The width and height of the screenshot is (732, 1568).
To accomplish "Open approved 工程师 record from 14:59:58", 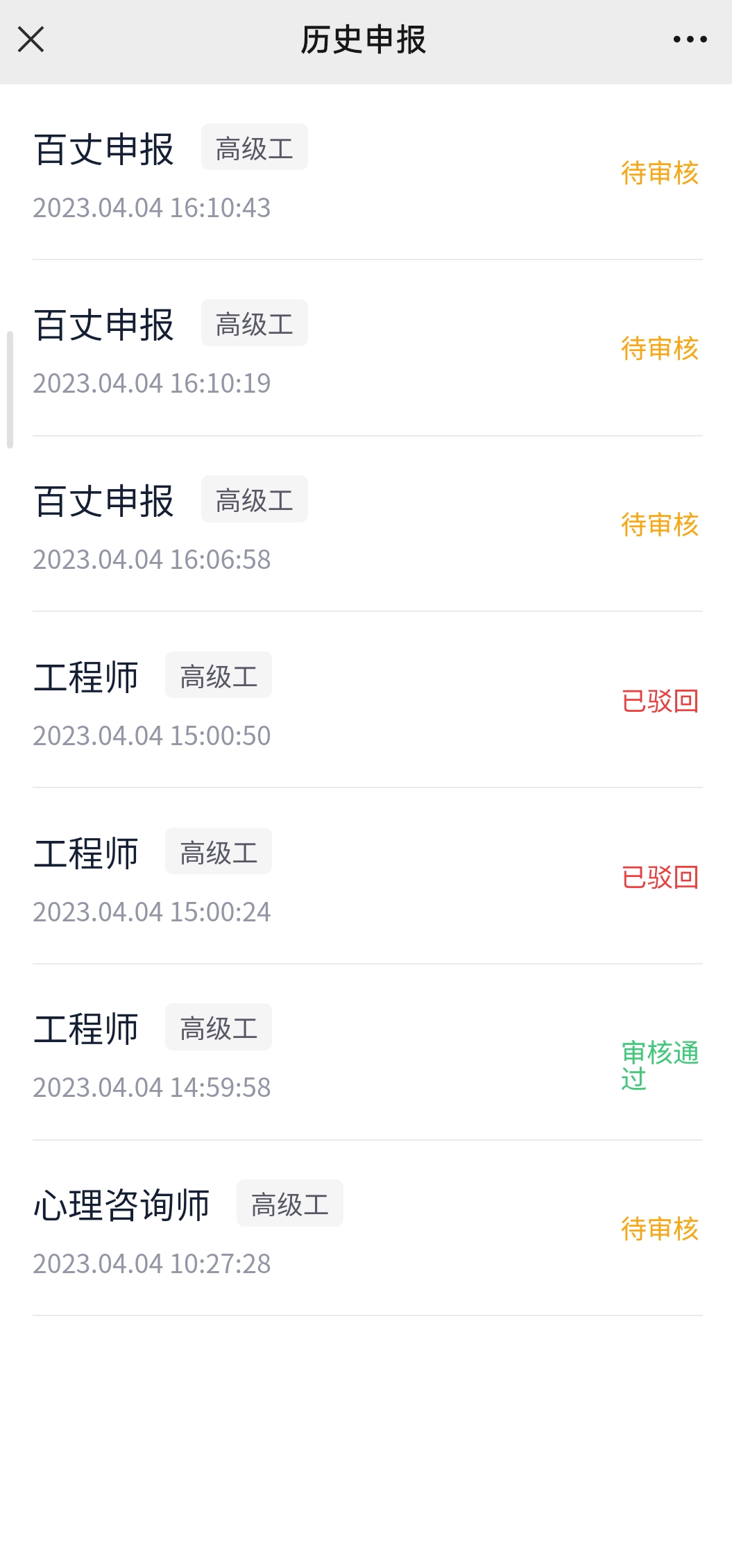I will pos(367,1053).
